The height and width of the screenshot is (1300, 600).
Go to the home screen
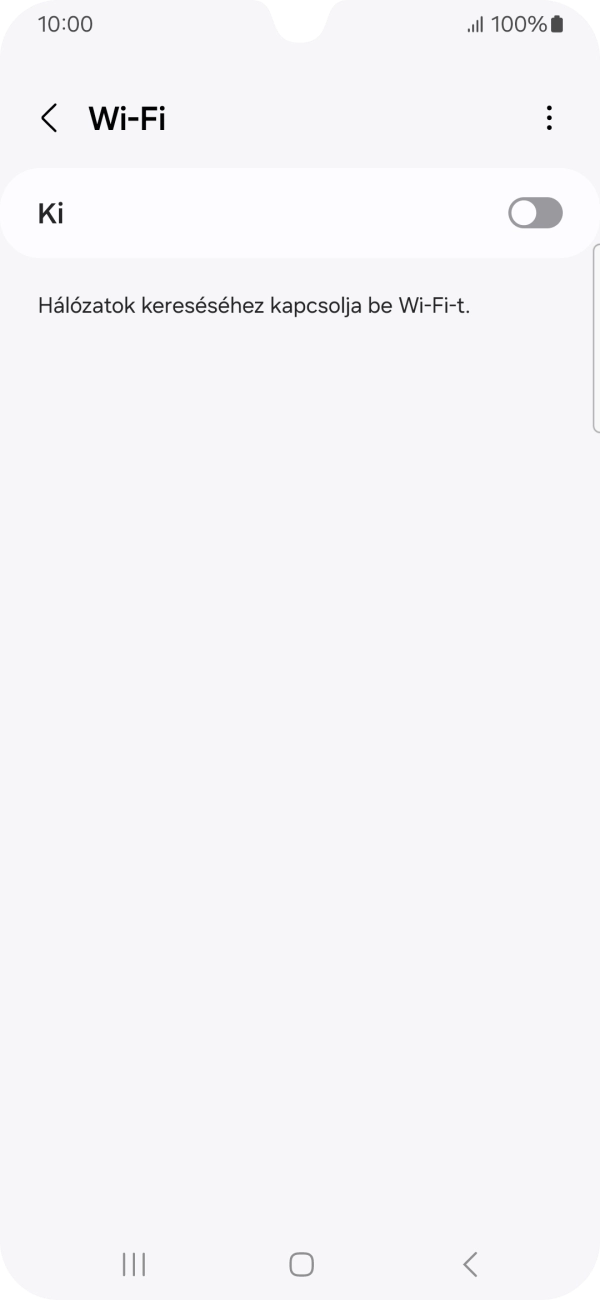click(x=301, y=1264)
